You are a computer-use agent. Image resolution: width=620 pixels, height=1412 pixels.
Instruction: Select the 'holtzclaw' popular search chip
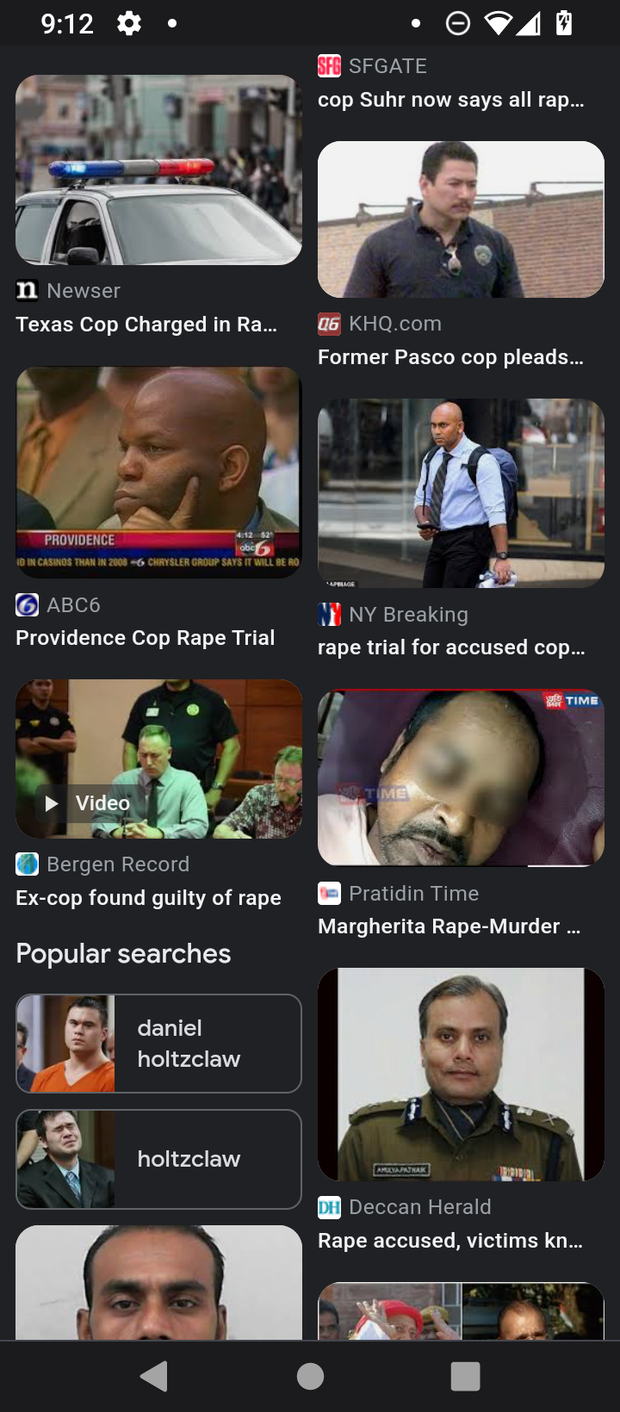coord(158,1159)
